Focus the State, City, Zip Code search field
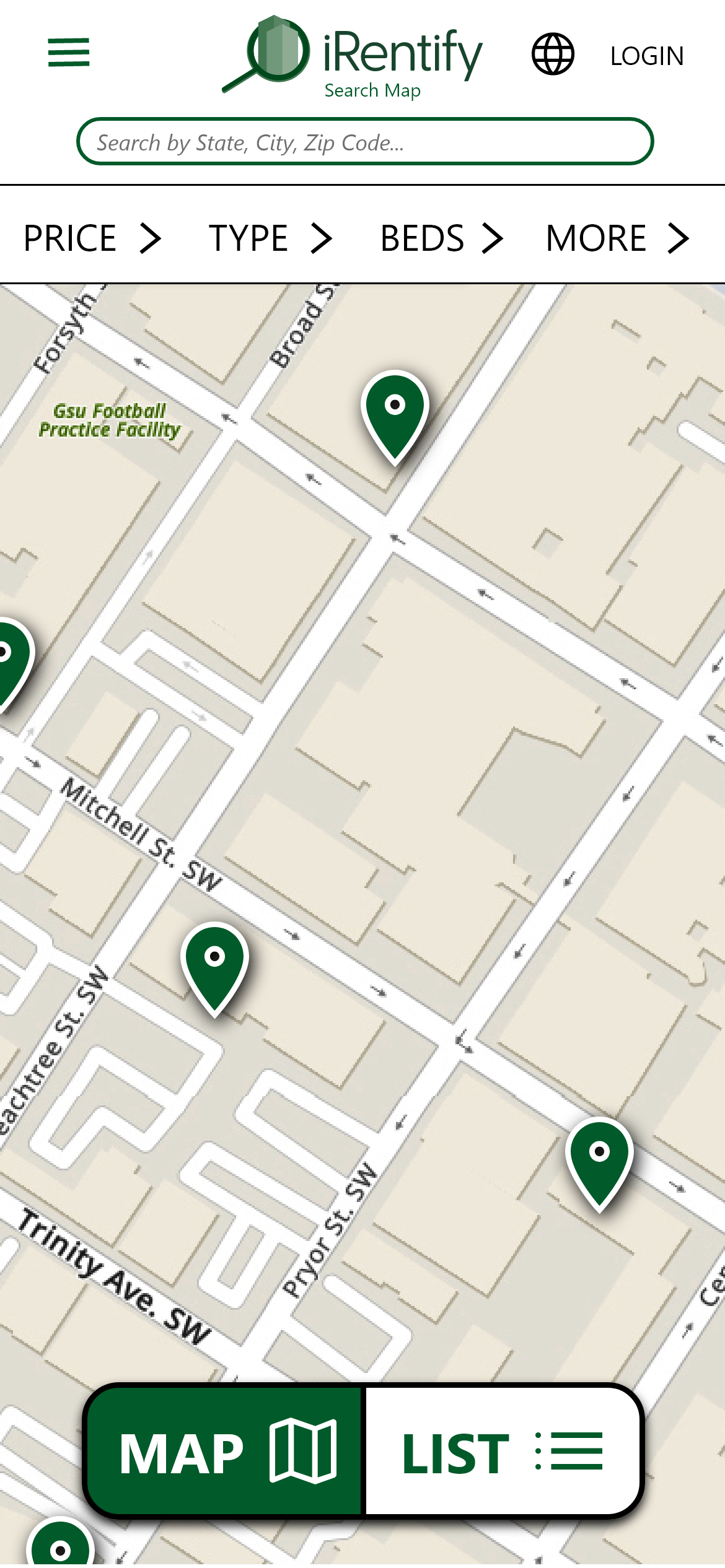Screen dimensions: 725x1568 [365, 142]
